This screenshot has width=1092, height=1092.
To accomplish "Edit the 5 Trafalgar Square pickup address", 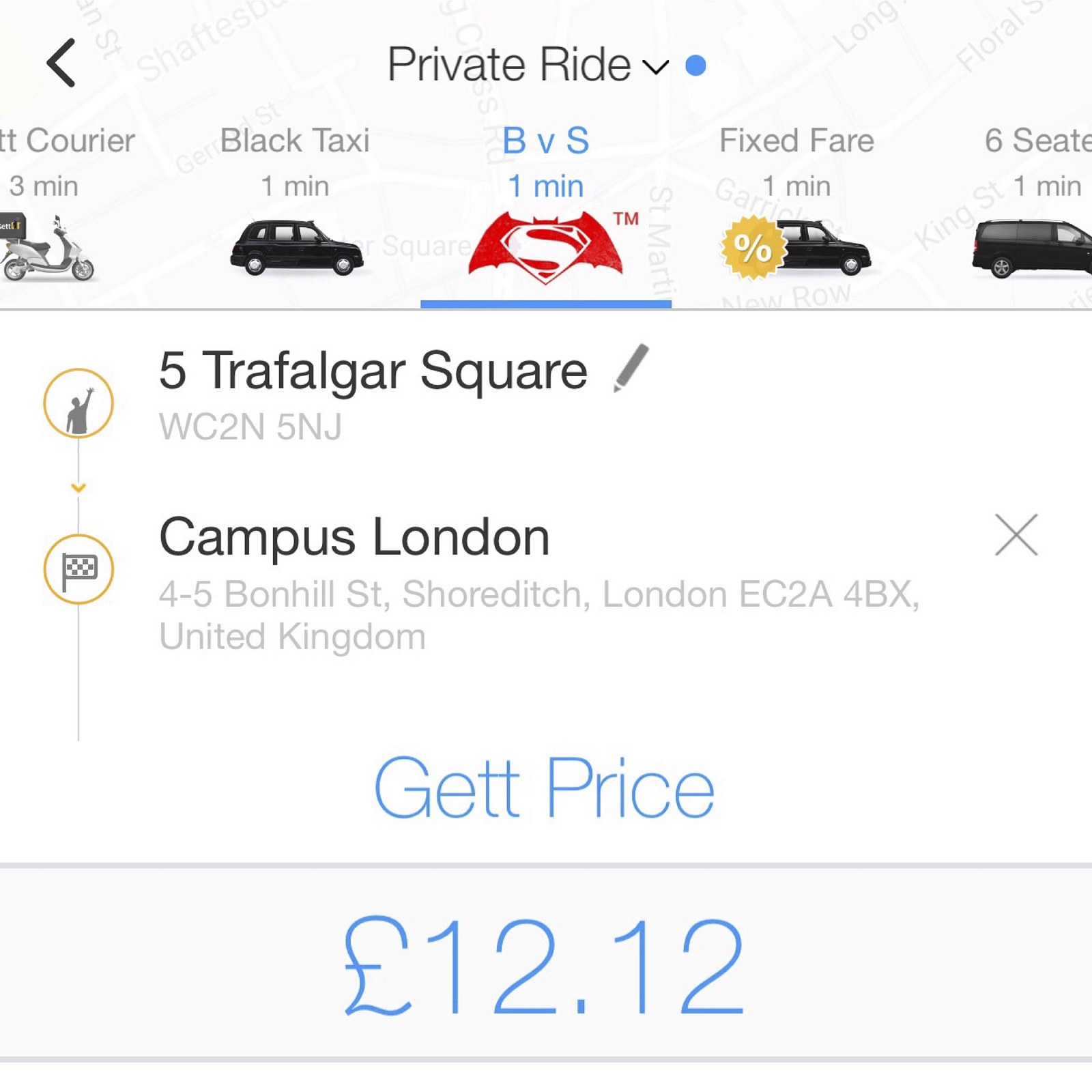I will tap(631, 369).
